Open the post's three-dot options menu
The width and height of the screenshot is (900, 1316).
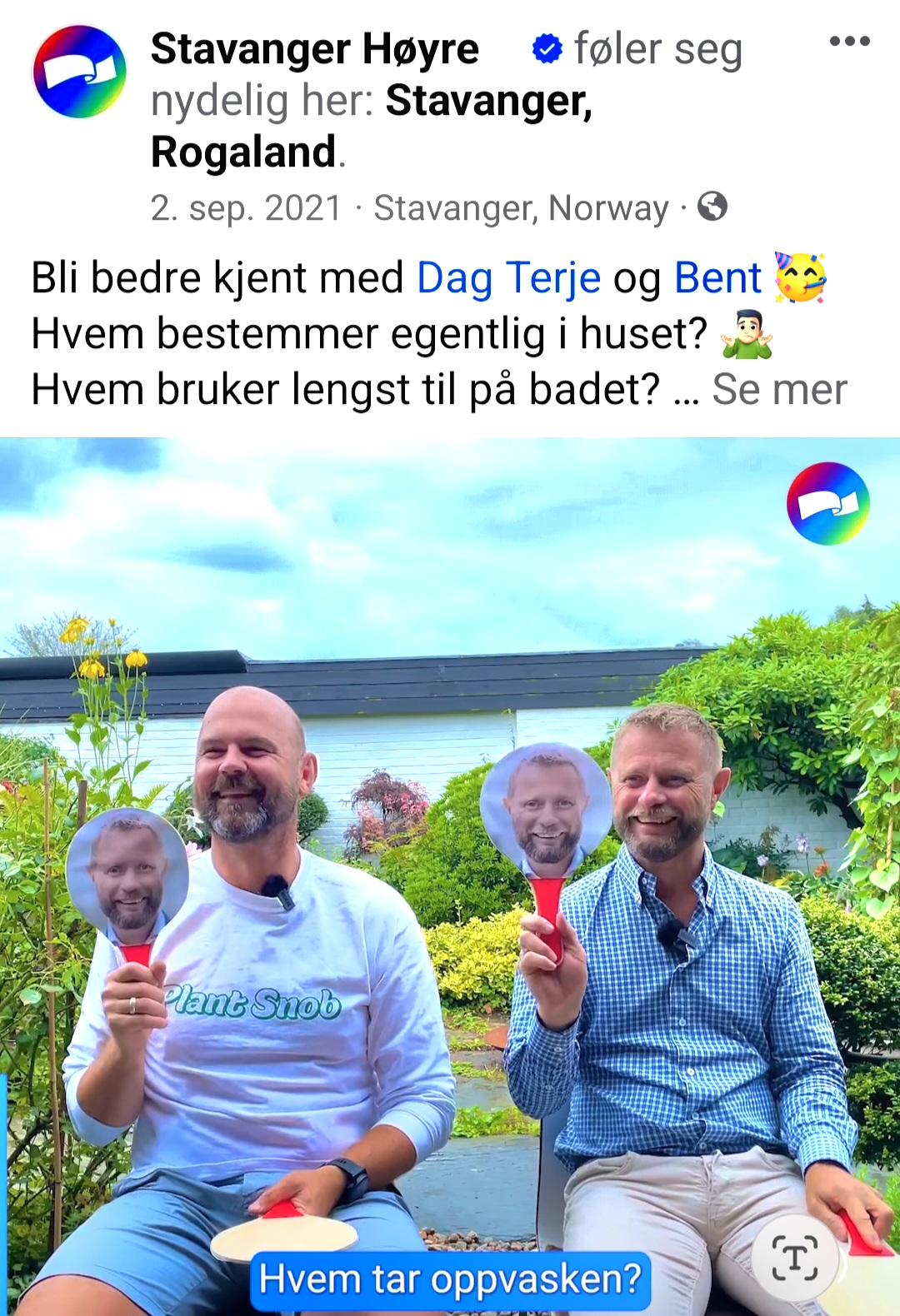pos(849,42)
